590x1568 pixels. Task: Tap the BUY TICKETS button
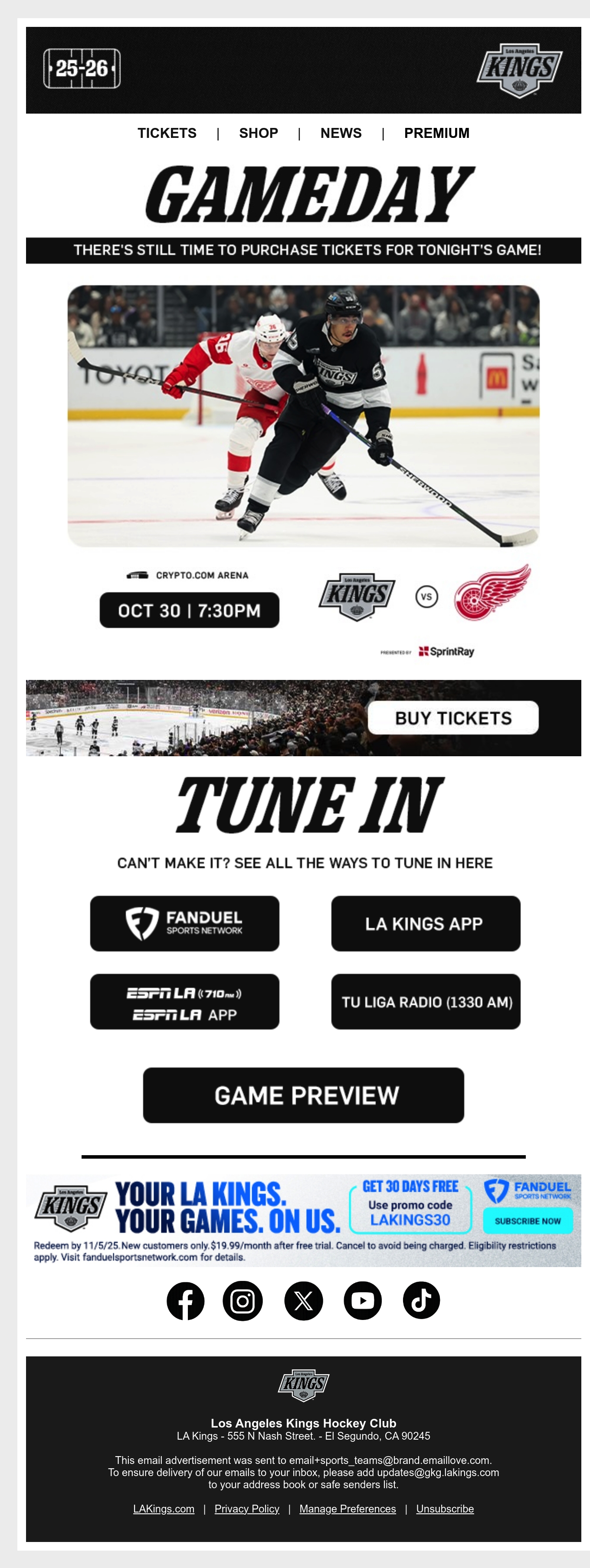click(453, 718)
